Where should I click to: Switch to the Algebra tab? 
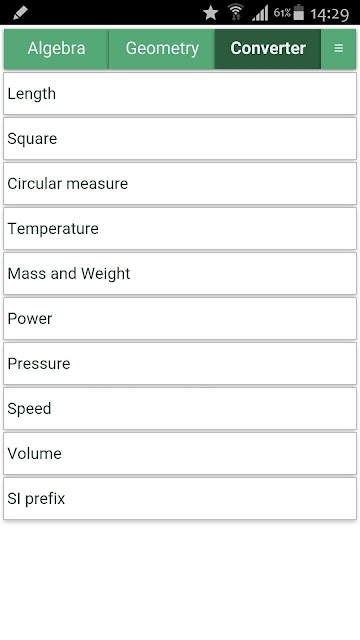click(56, 49)
